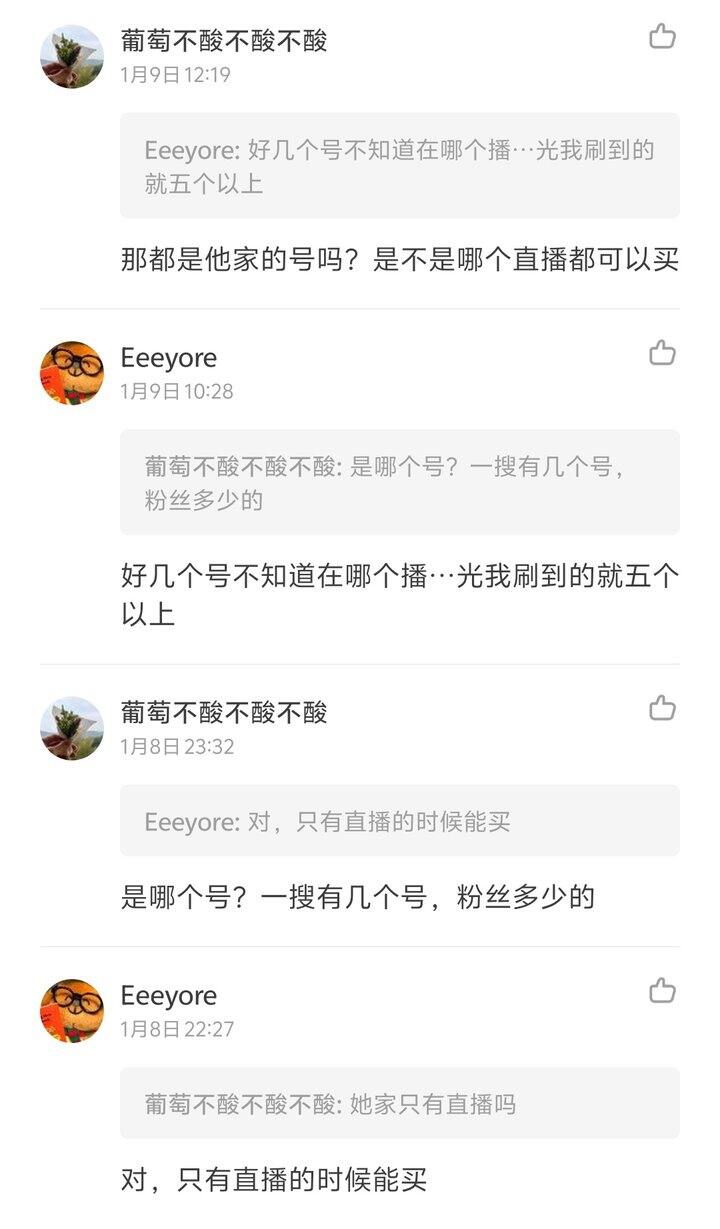Open the quoted reply '是哪个号？一搜有几个号，粉丝多少的'

tap(399, 482)
